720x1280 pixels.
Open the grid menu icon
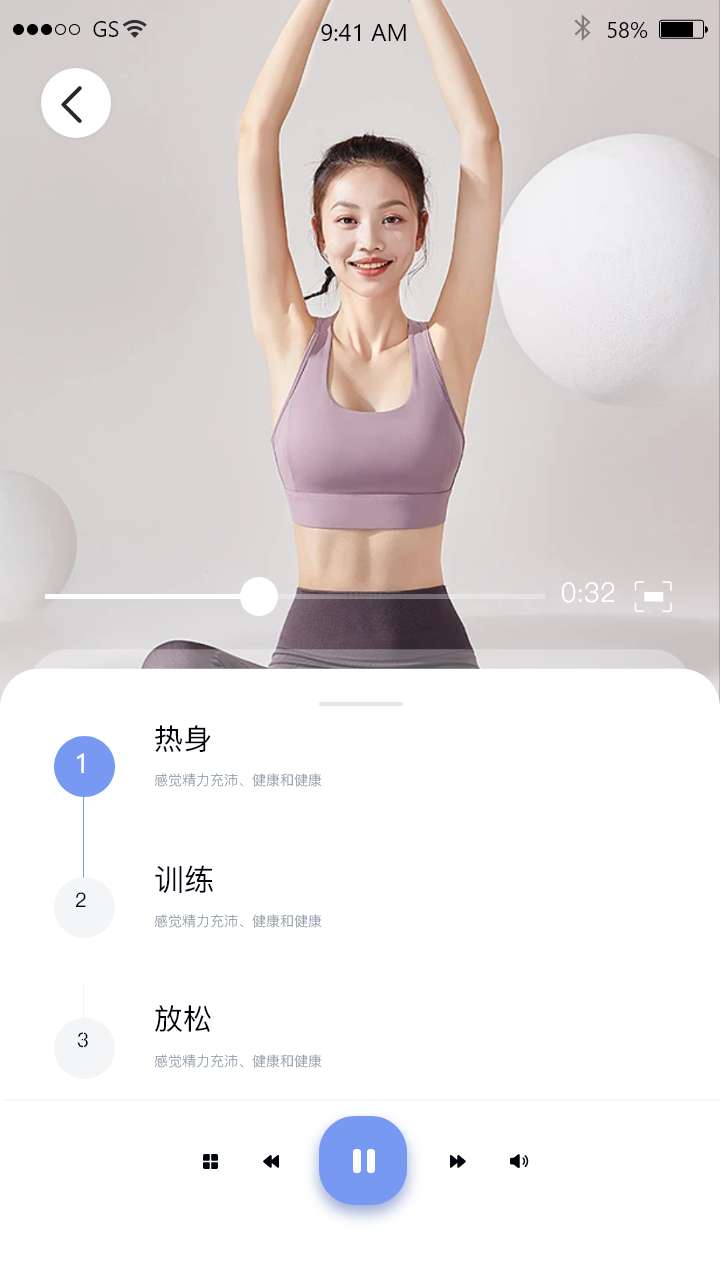pyautogui.click(x=210, y=1161)
